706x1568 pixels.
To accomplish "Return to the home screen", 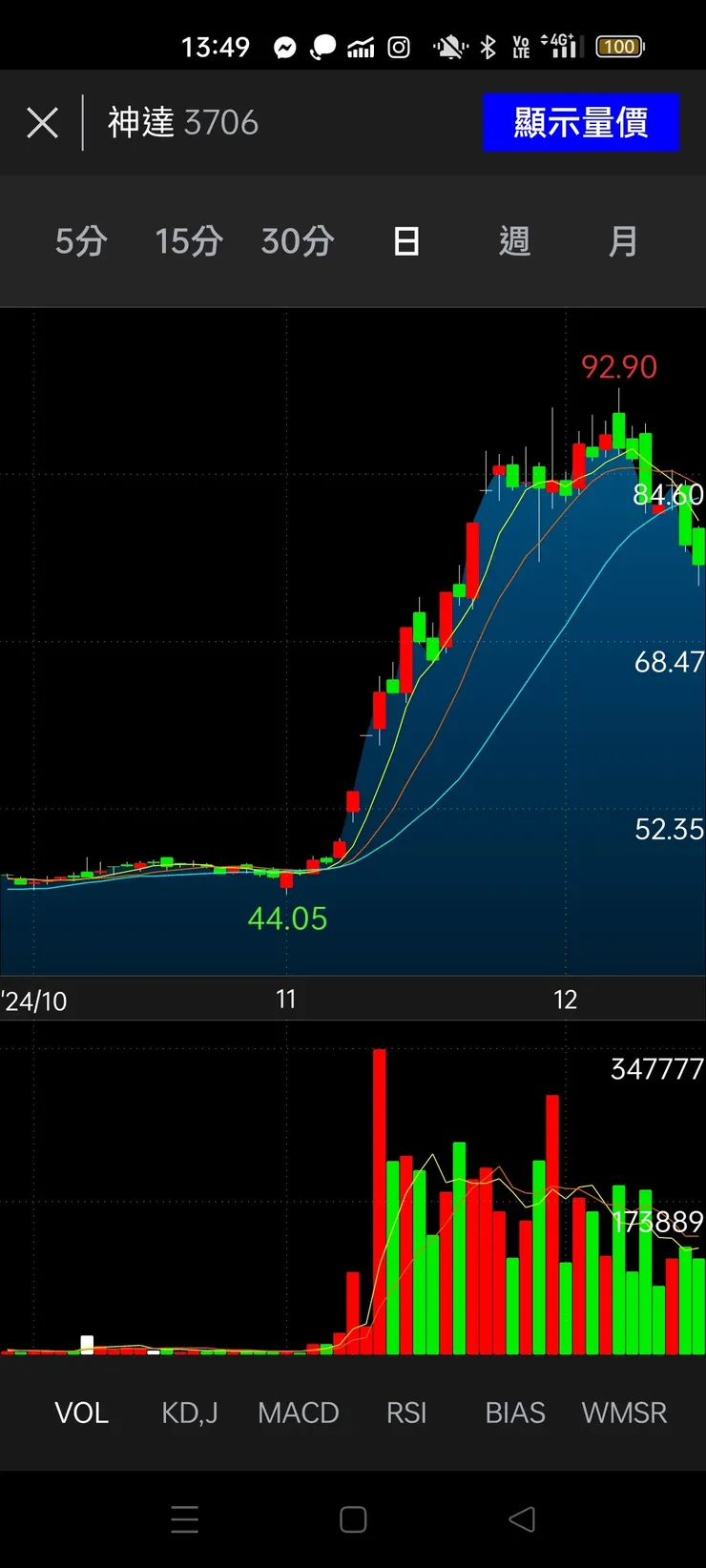I will (x=353, y=1519).
